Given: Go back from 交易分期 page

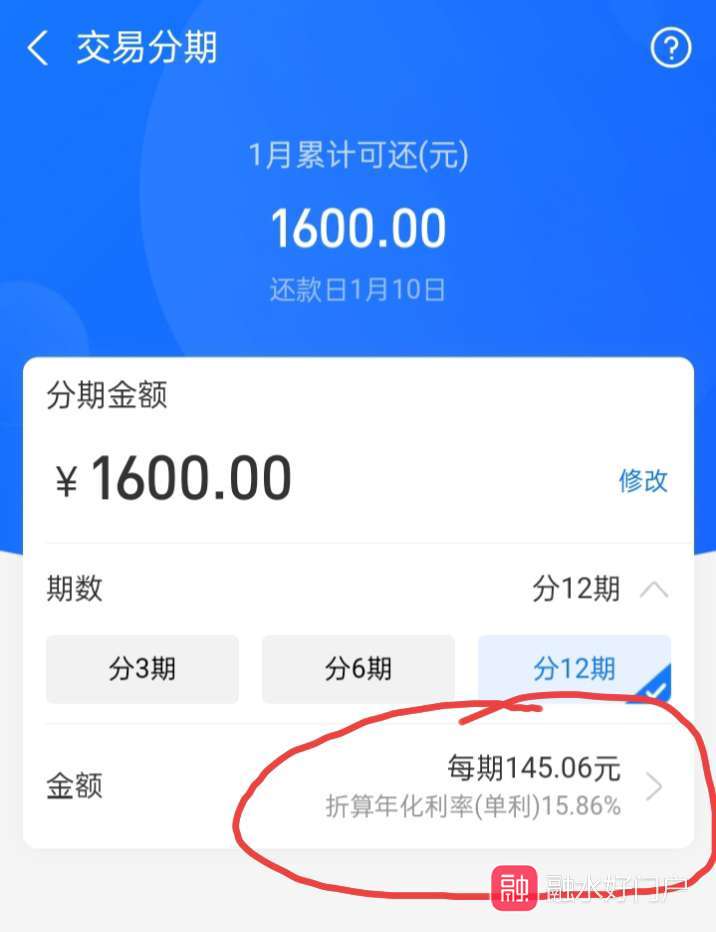Looking at the screenshot, I should coord(38,48).
